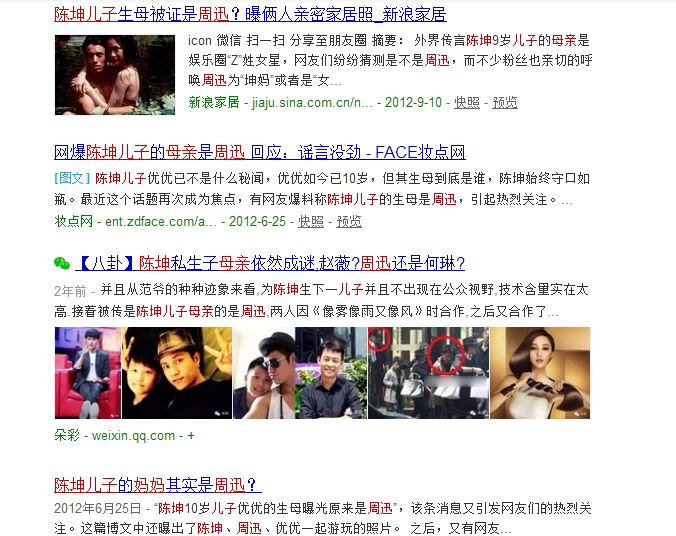Open 快照 for the 新浪家居 result
This screenshot has width=676, height=536.
[466, 103]
